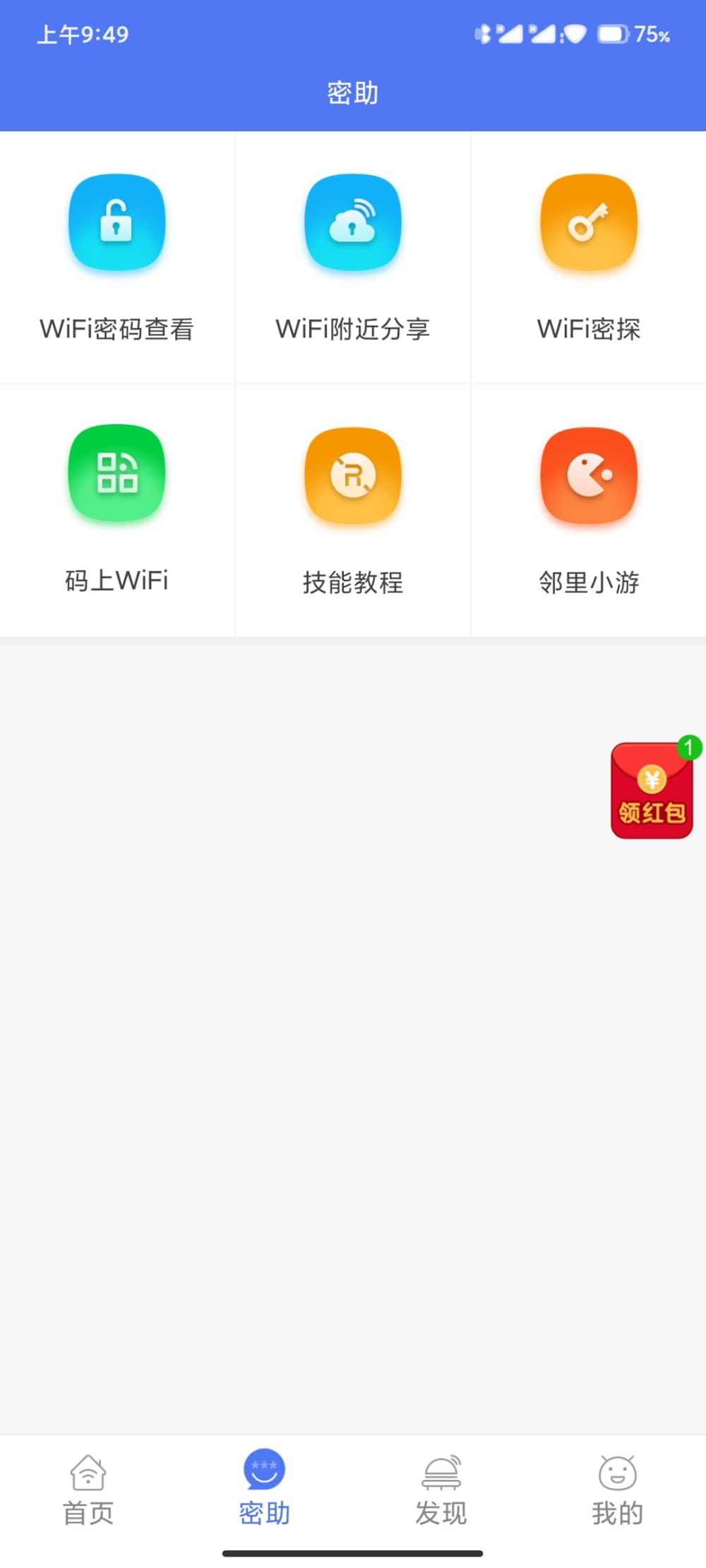
Task: Switch to the 首页 tab
Action: 88,1490
